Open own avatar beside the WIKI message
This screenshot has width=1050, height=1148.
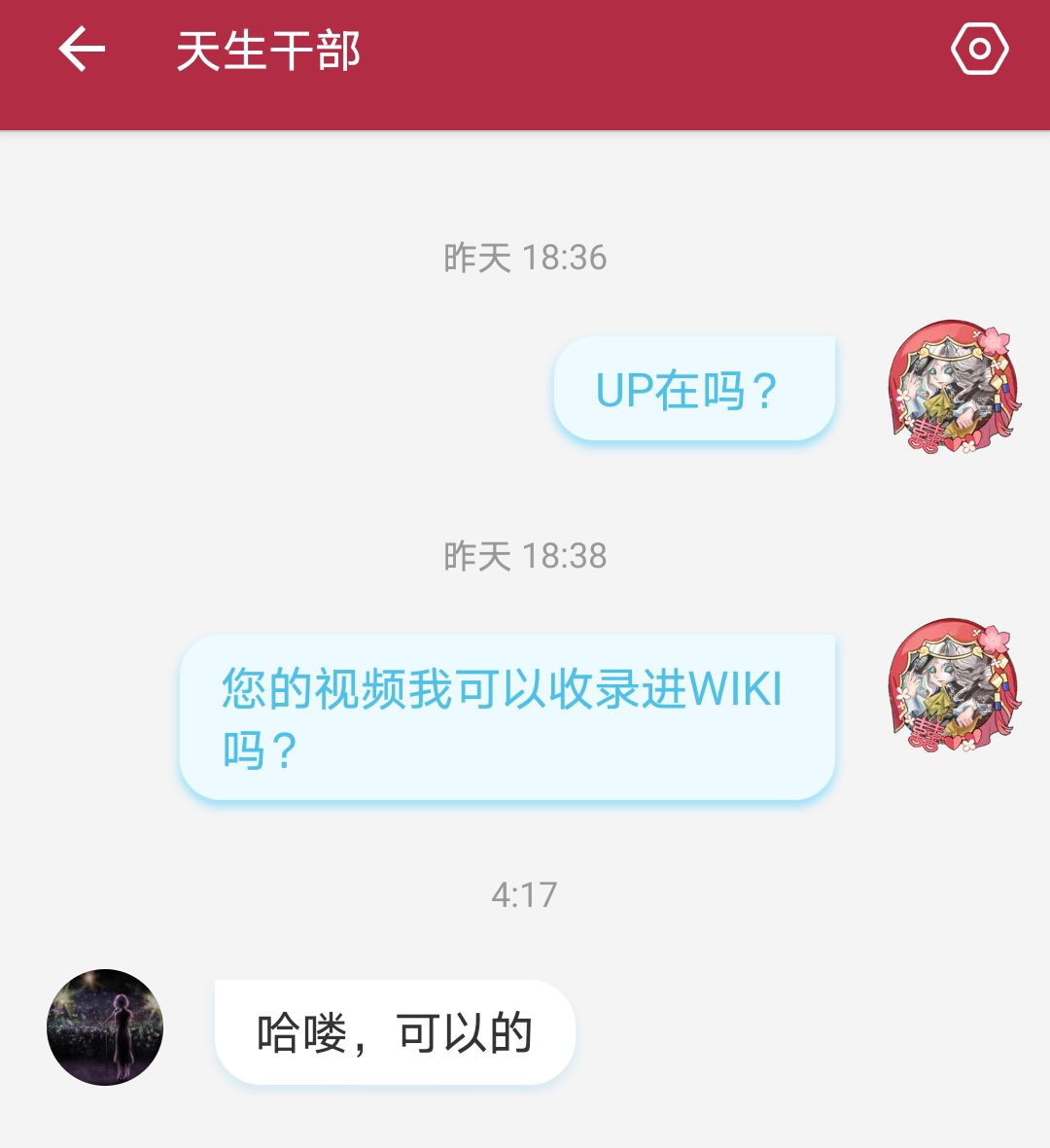pyautogui.click(x=954, y=685)
